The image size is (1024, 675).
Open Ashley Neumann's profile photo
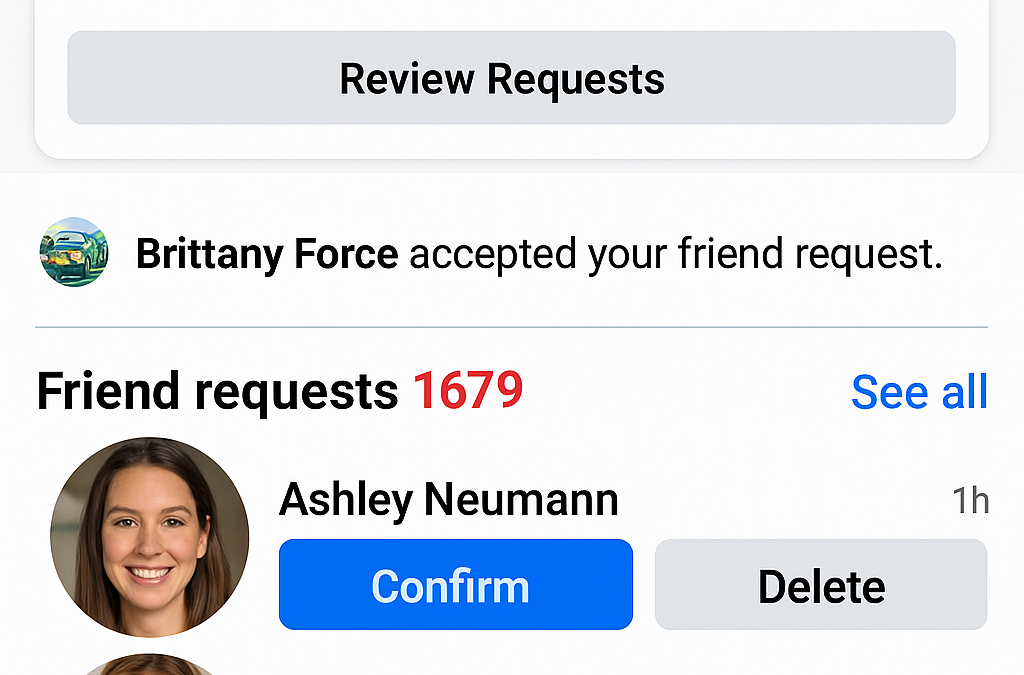[149, 537]
